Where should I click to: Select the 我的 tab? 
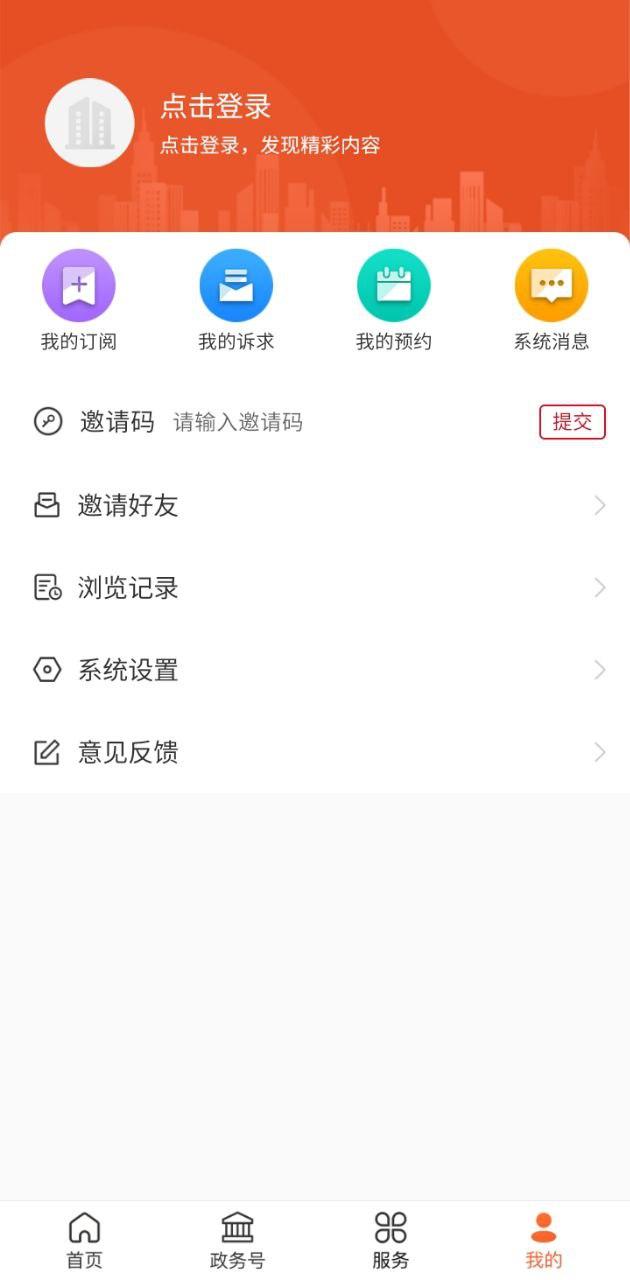(544, 1240)
